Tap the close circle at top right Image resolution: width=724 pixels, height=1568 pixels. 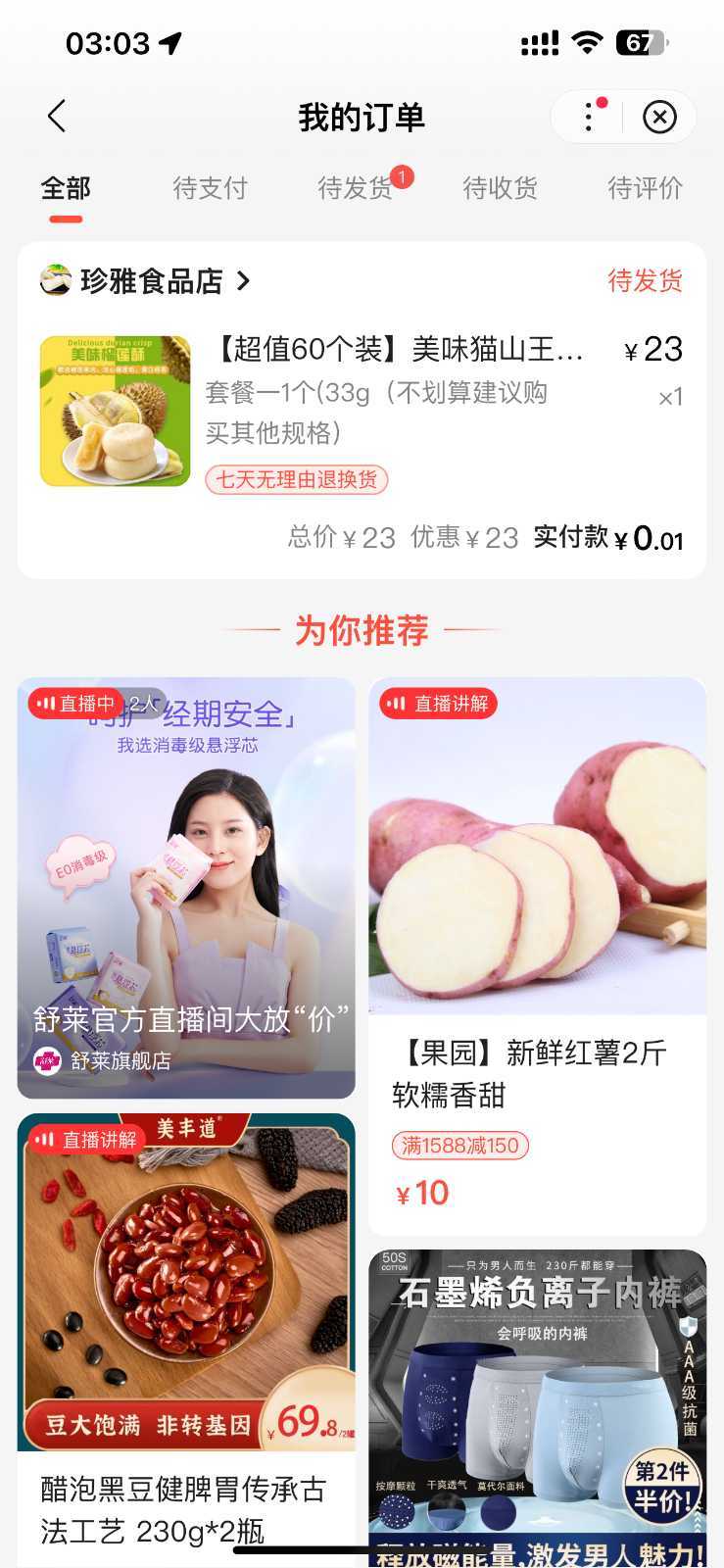660,116
